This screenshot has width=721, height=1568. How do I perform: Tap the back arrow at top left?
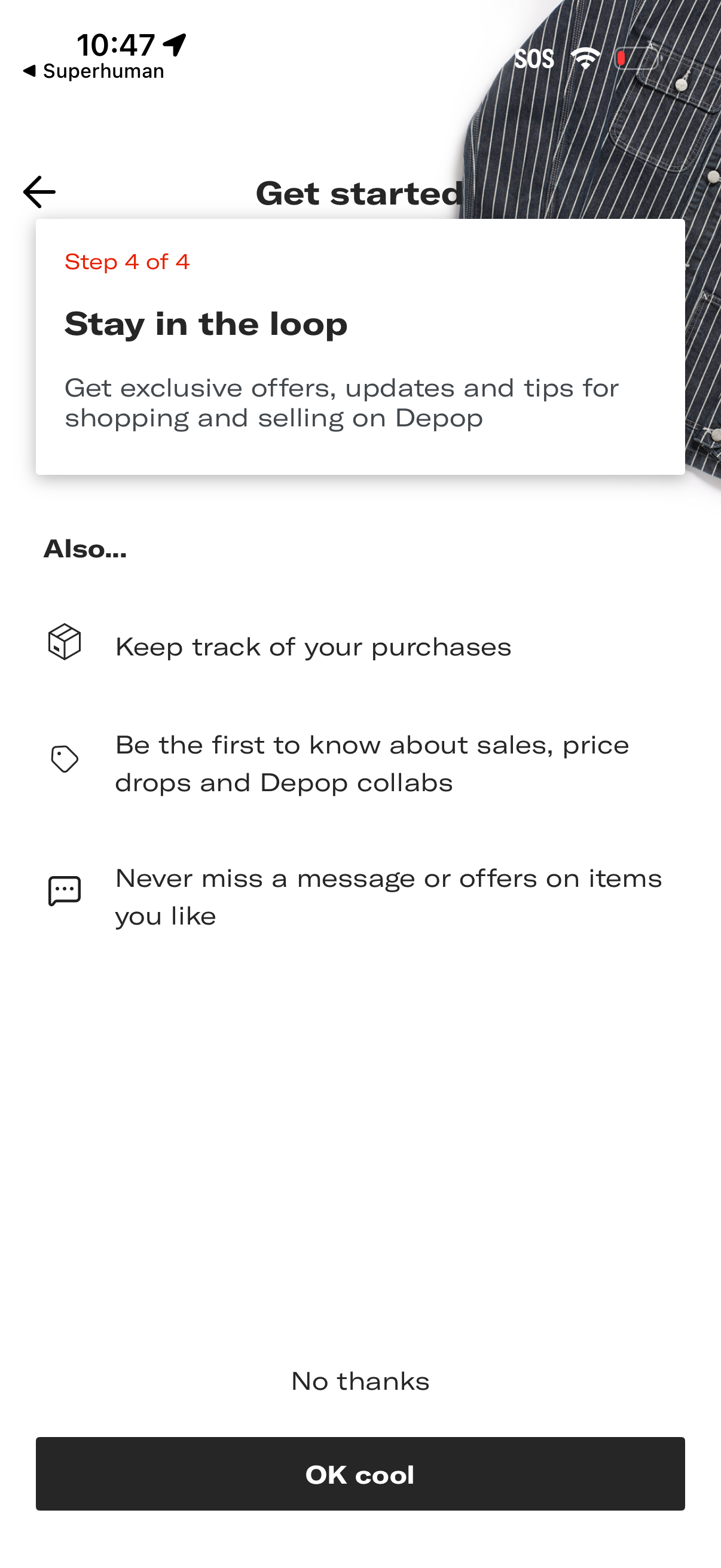coord(39,192)
